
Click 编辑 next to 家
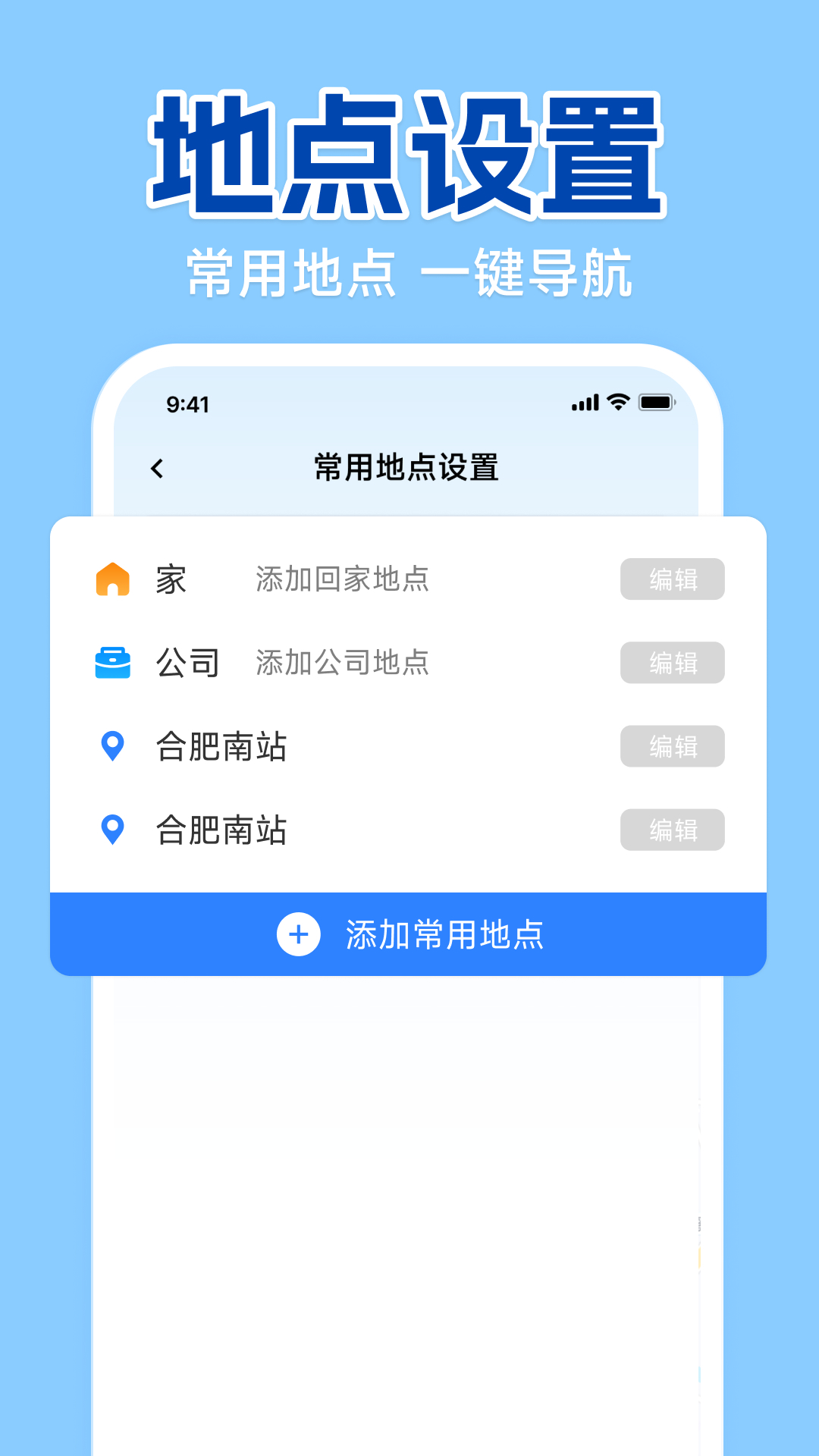click(672, 579)
